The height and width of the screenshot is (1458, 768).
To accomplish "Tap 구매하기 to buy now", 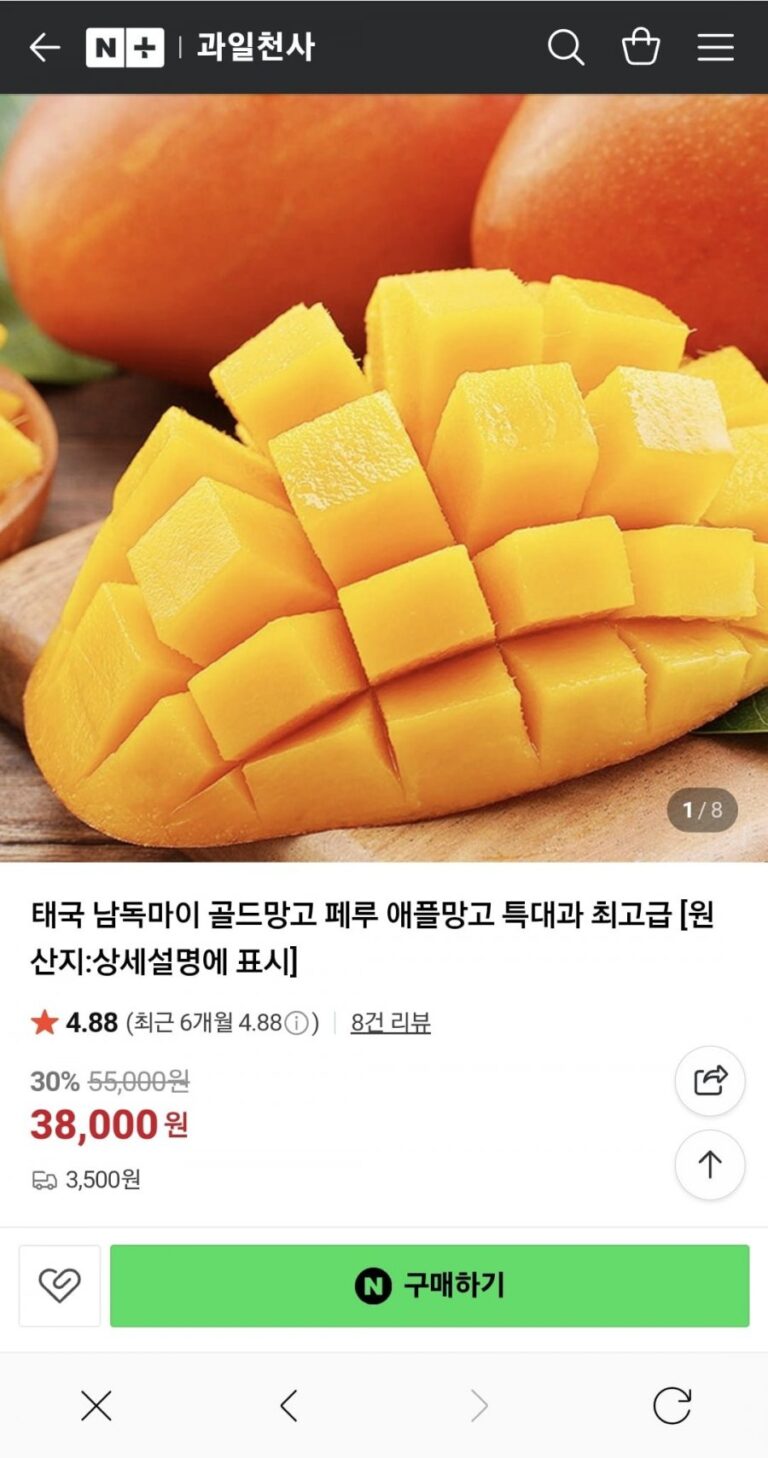I will coord(430,1285).
